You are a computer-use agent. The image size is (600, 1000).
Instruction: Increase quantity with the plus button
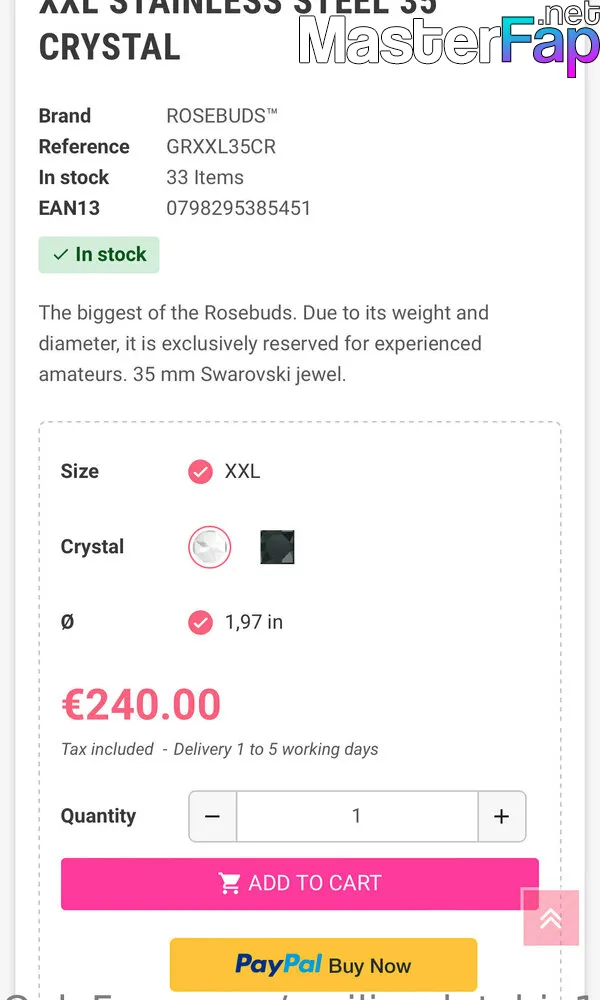point(502,816)
